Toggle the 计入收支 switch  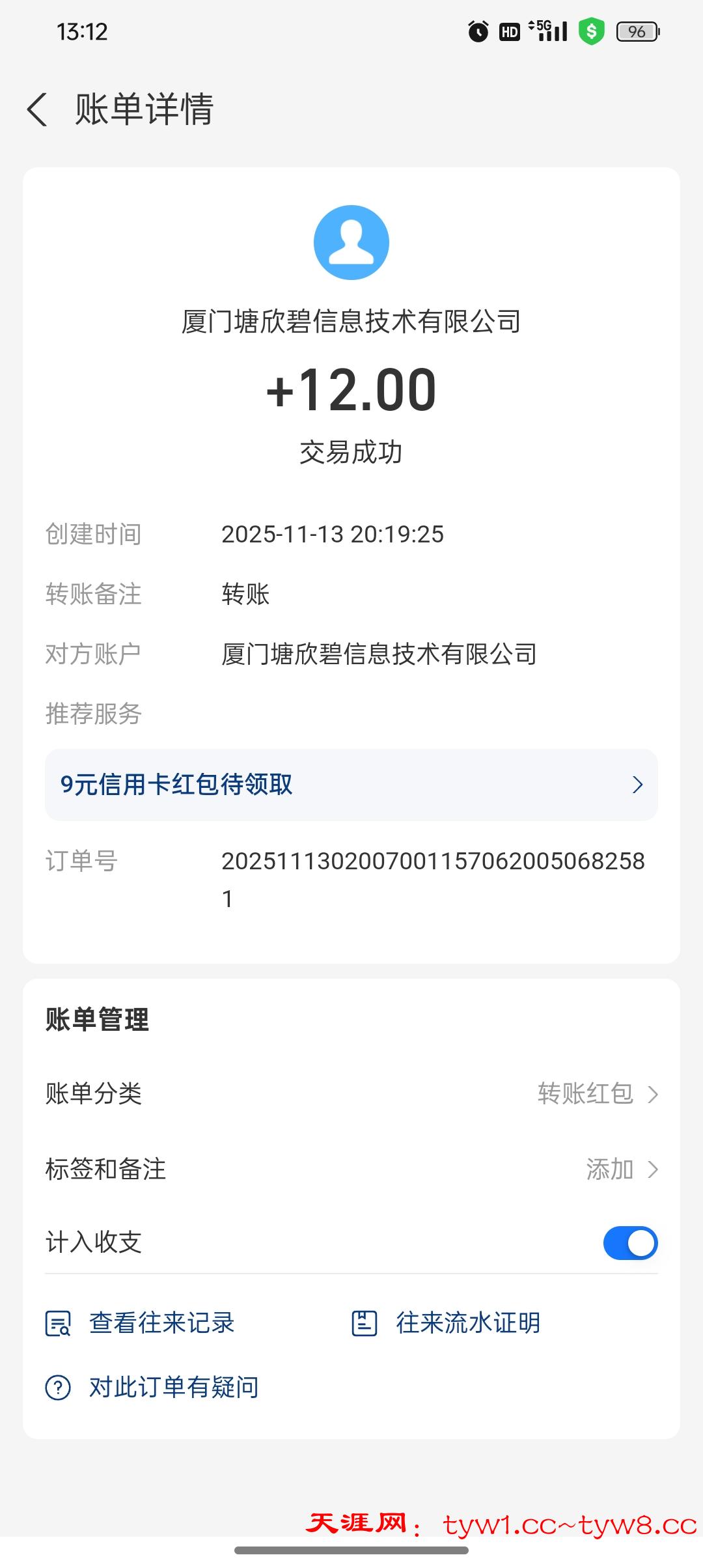[x=629, y=1243]
